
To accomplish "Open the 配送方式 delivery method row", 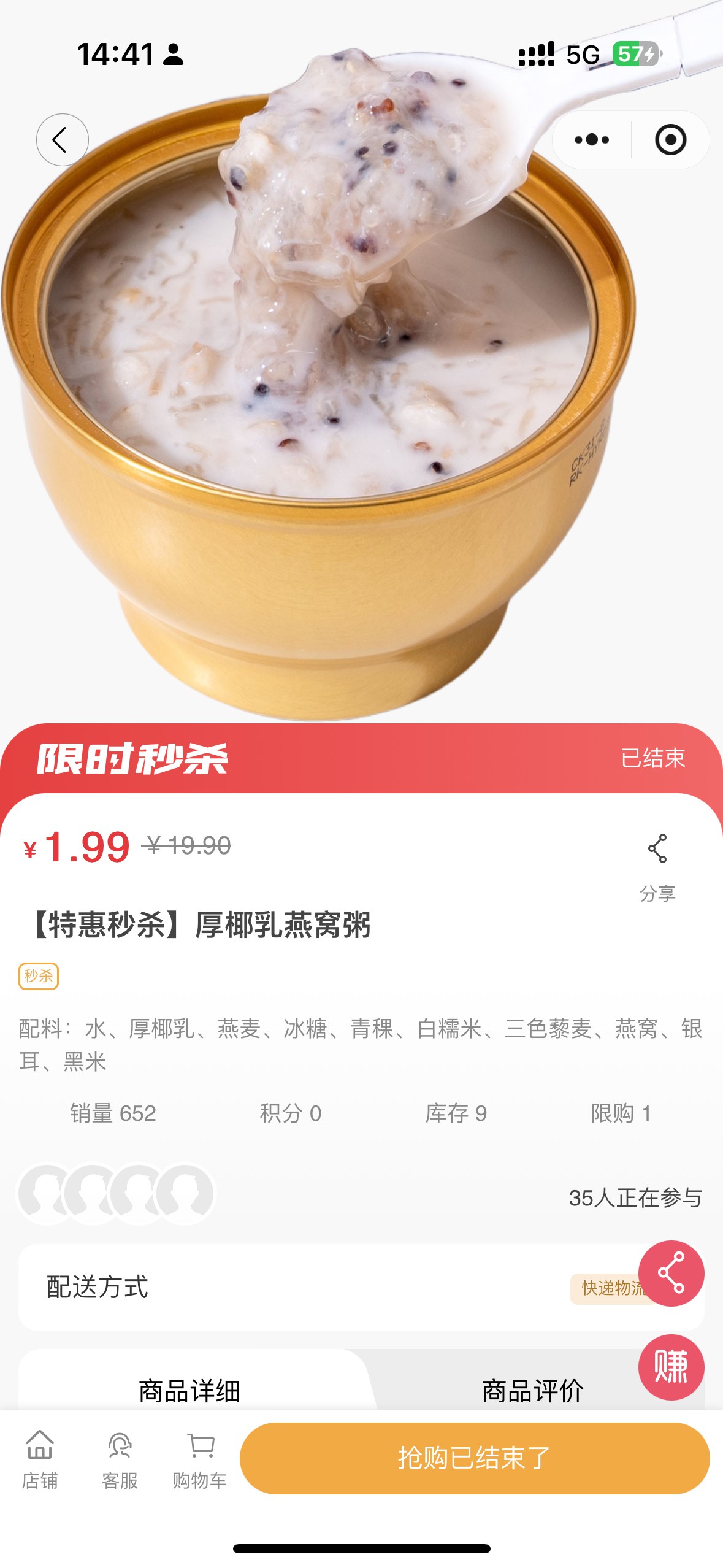I will (307, 1287).
